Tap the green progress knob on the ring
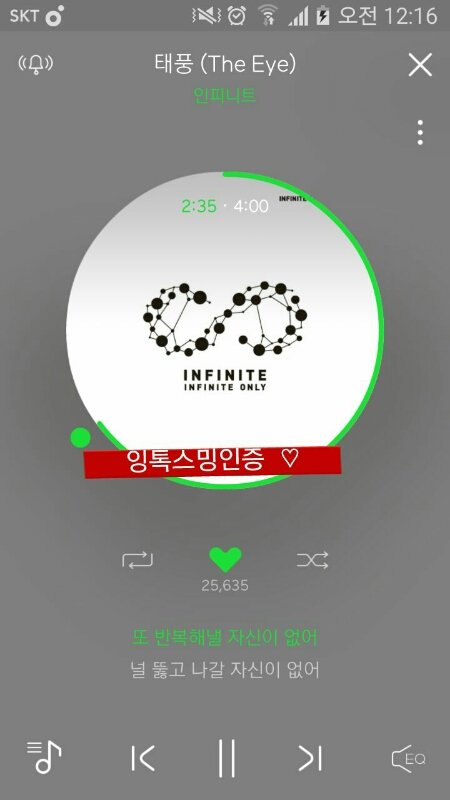 [x=80, y=438]
